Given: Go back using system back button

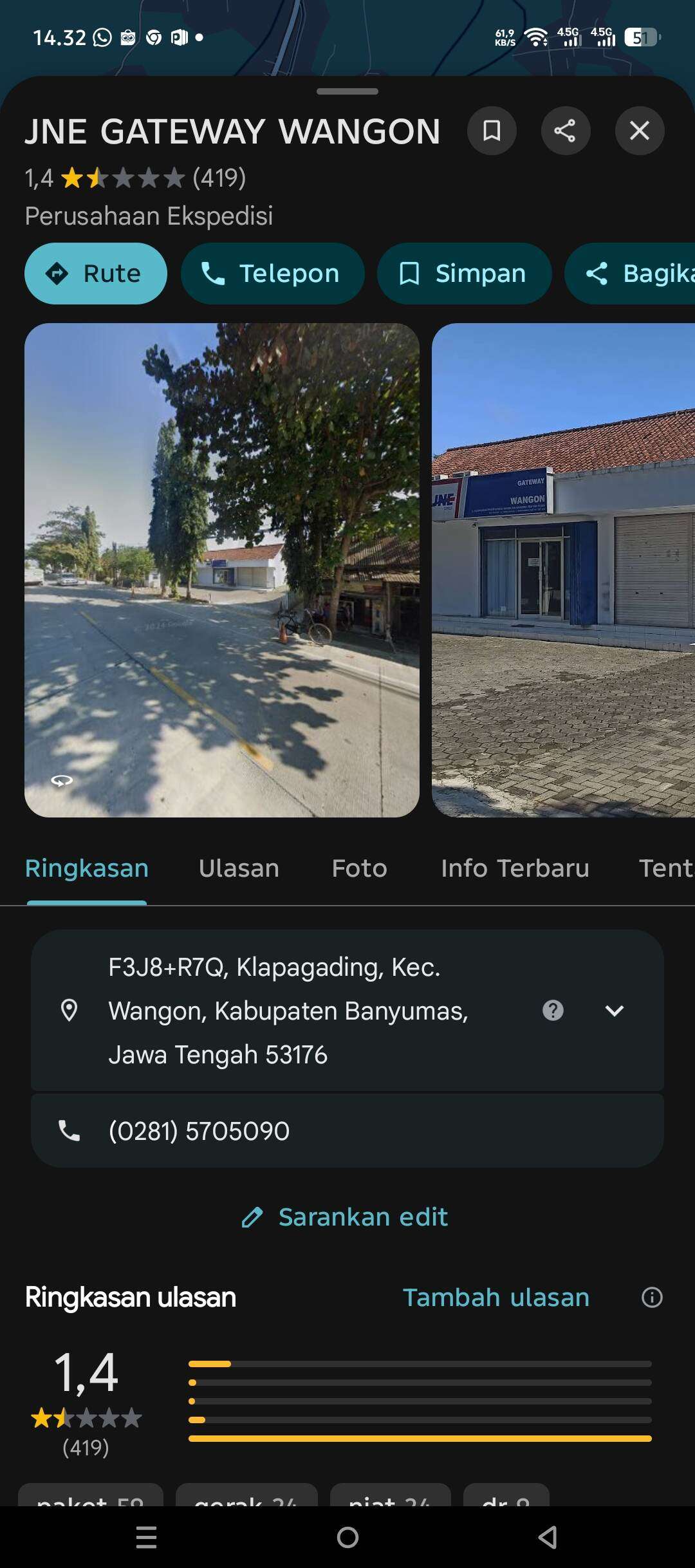Looking at the screenshot, I should [x=548, y=1538].
